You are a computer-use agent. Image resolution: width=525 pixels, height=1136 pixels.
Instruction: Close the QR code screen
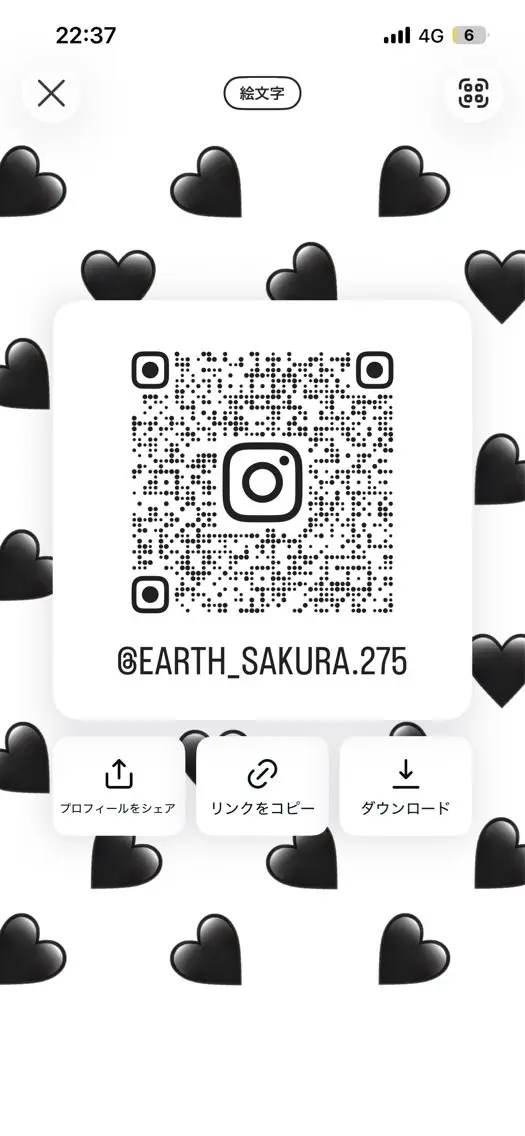51,93
